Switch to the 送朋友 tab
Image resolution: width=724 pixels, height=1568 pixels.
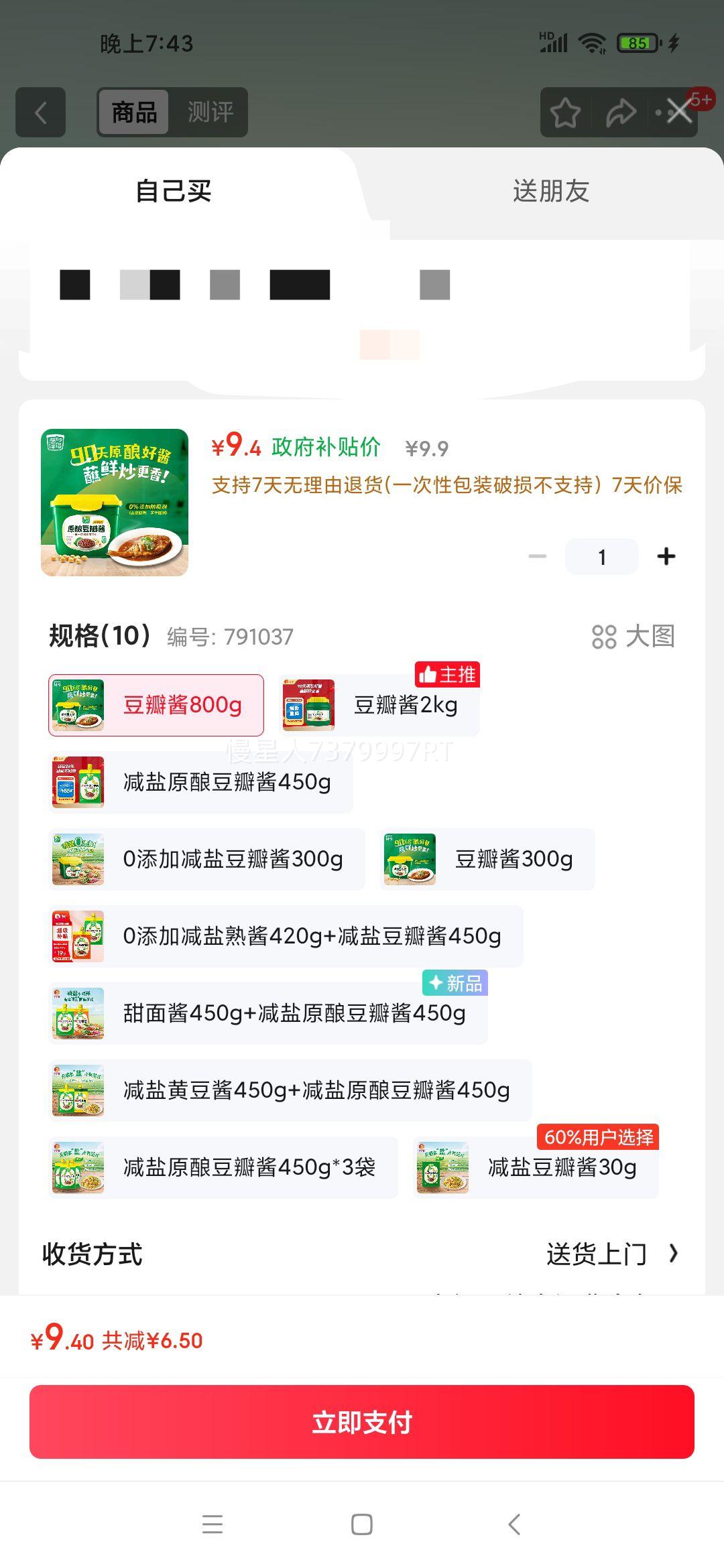[x=550, y=192]
